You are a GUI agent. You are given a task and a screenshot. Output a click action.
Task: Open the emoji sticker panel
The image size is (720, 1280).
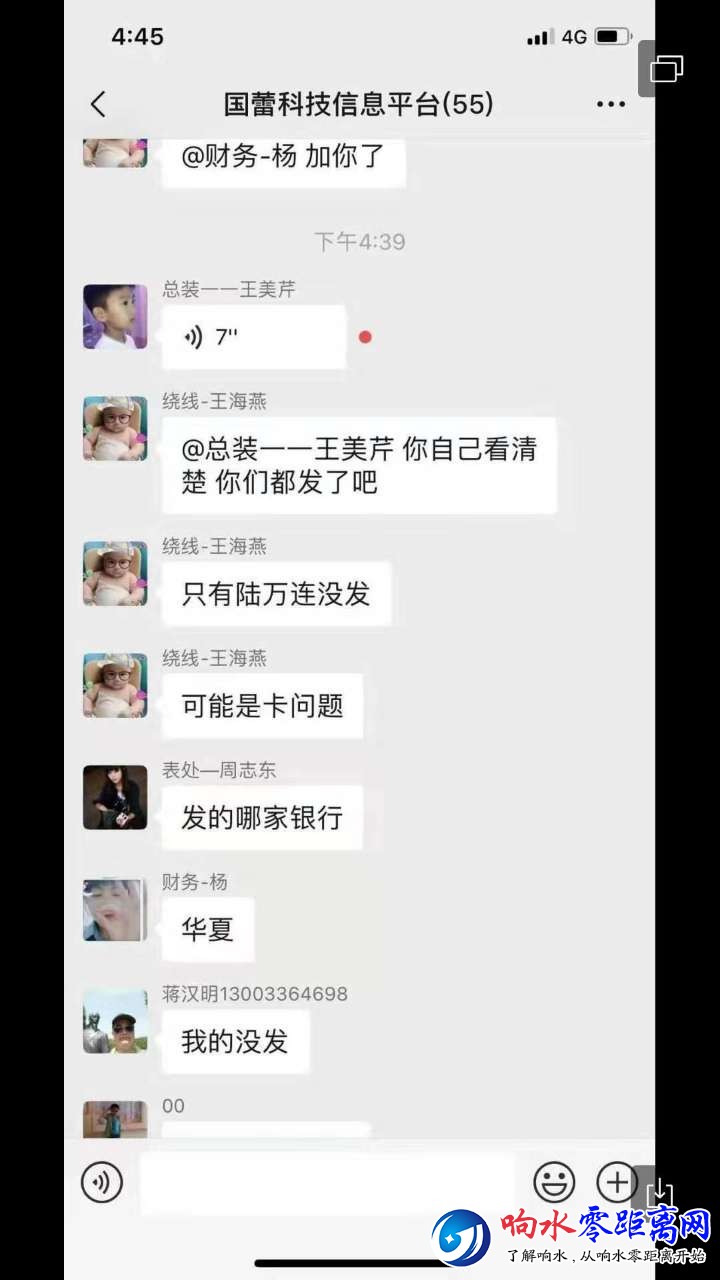(x=554, y=1183)
